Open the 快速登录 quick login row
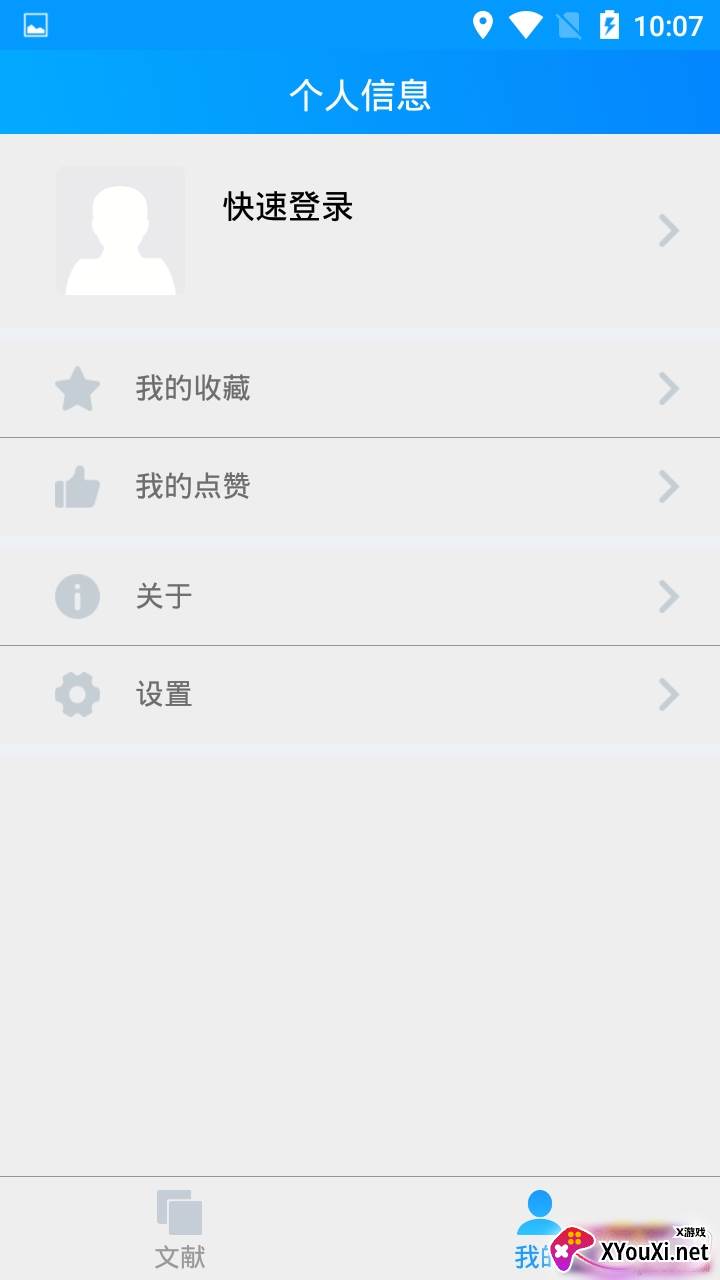The width and height of the screenshot is (720, 1280). 360,231
